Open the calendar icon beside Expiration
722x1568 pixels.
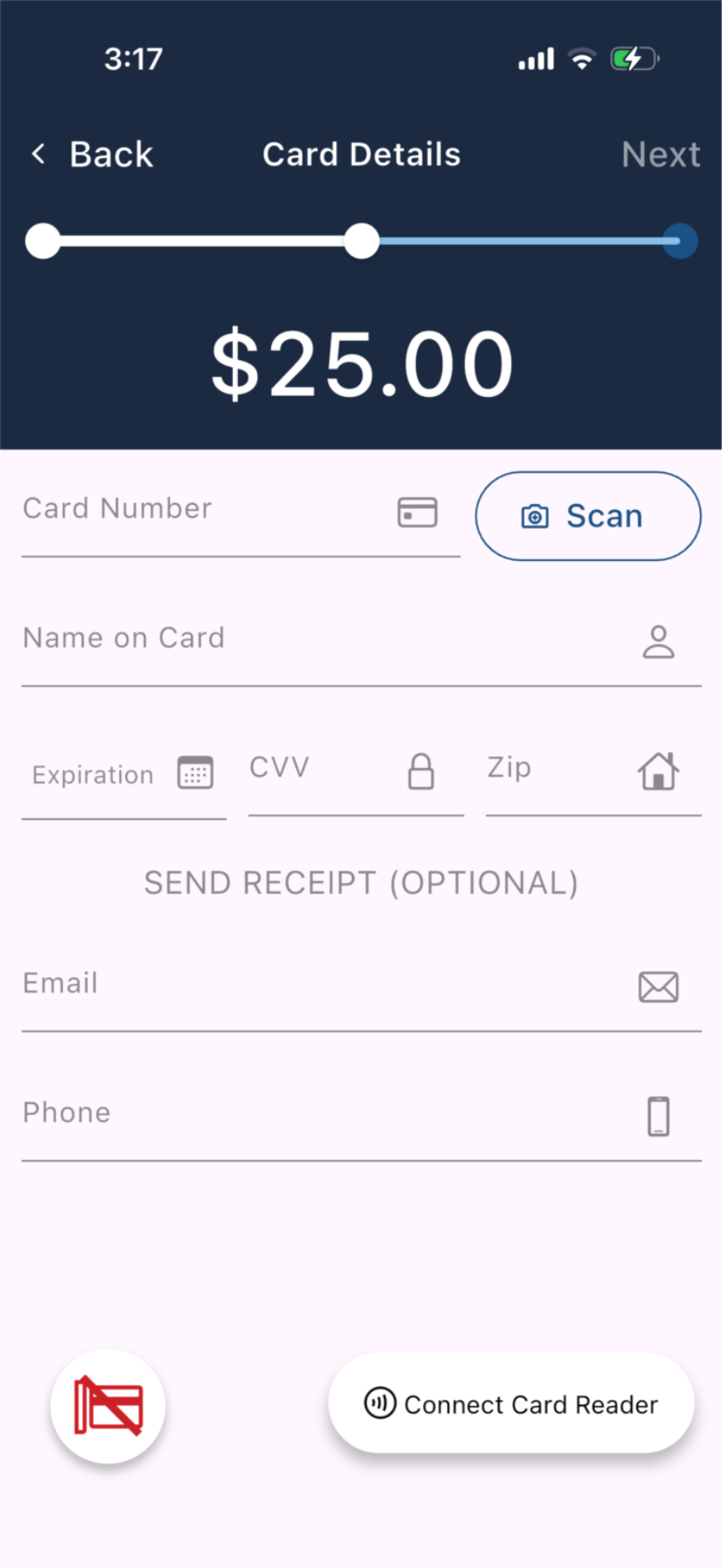click(196, 773)
